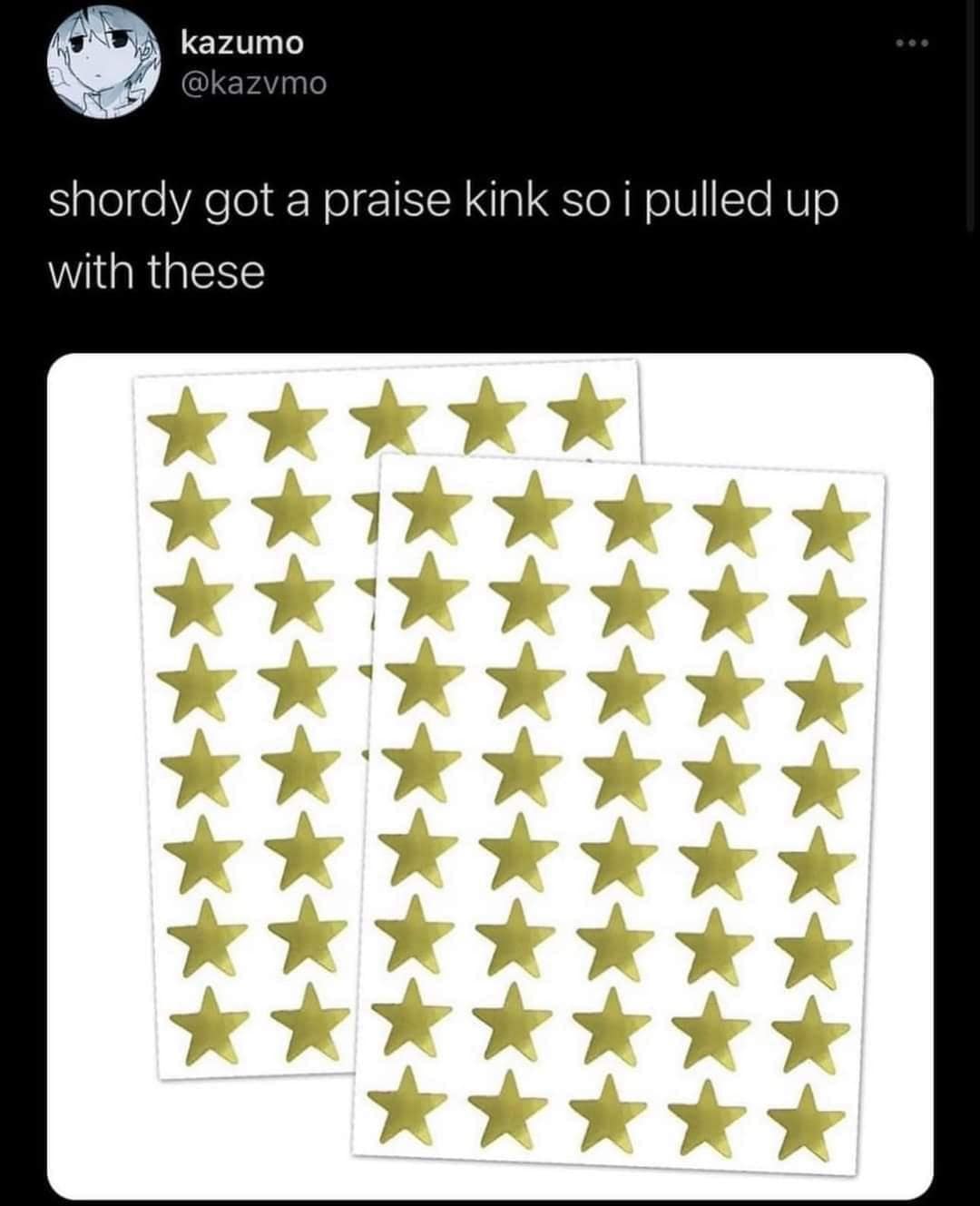The image size is (980, 1206).
Task: View the @kazvmo profile handle
Action: click(253, 84)
